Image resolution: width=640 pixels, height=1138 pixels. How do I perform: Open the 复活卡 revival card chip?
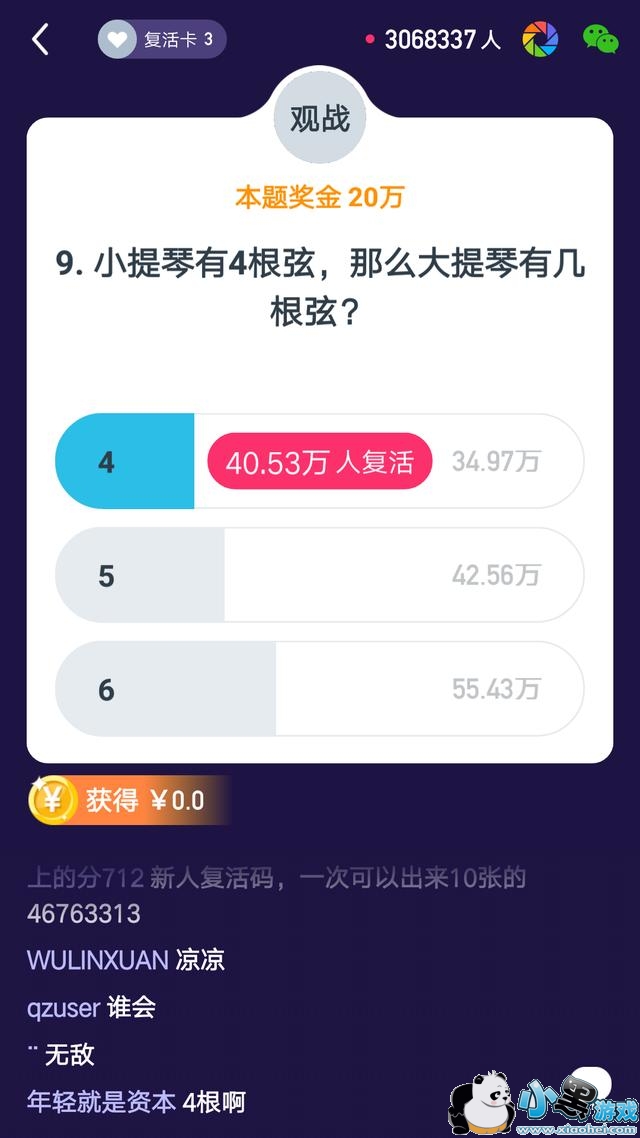[x=162, y=40]
